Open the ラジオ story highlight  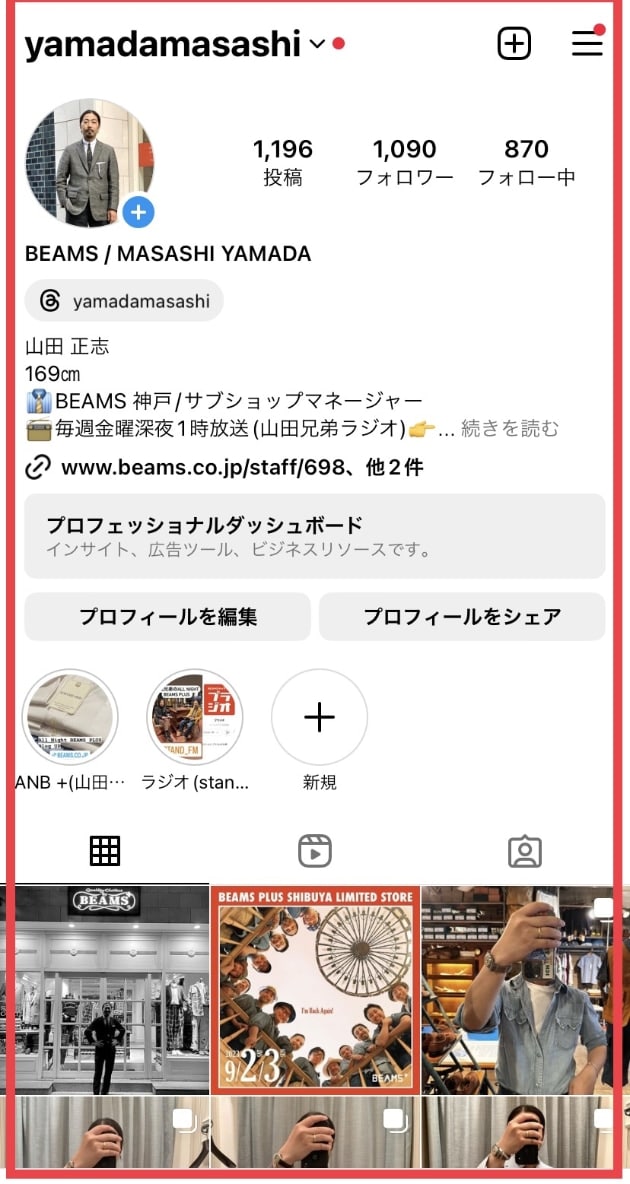pyautogui.click(x=195, y=717)
